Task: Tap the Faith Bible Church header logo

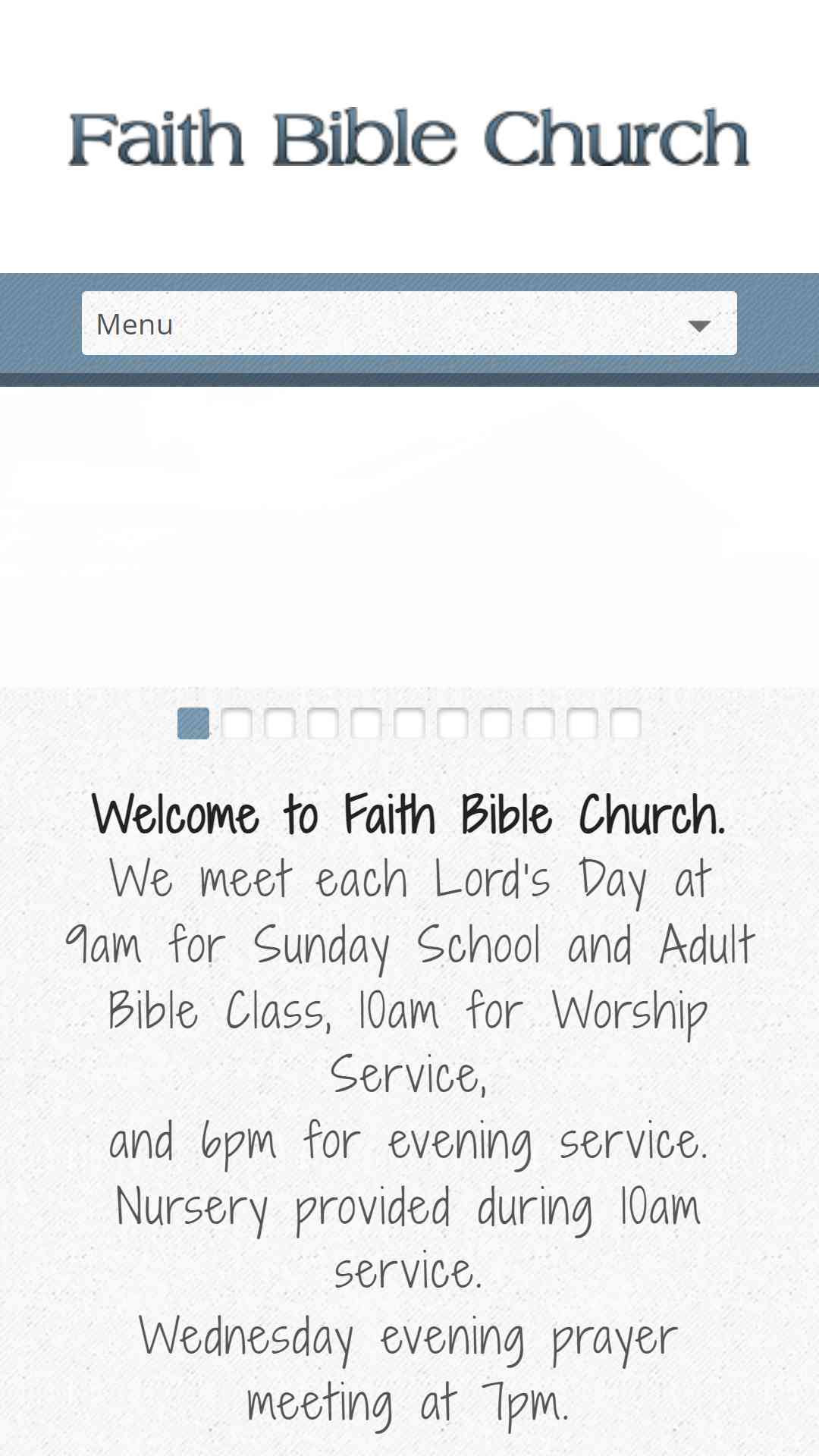Action: click(x=409, y=138)
